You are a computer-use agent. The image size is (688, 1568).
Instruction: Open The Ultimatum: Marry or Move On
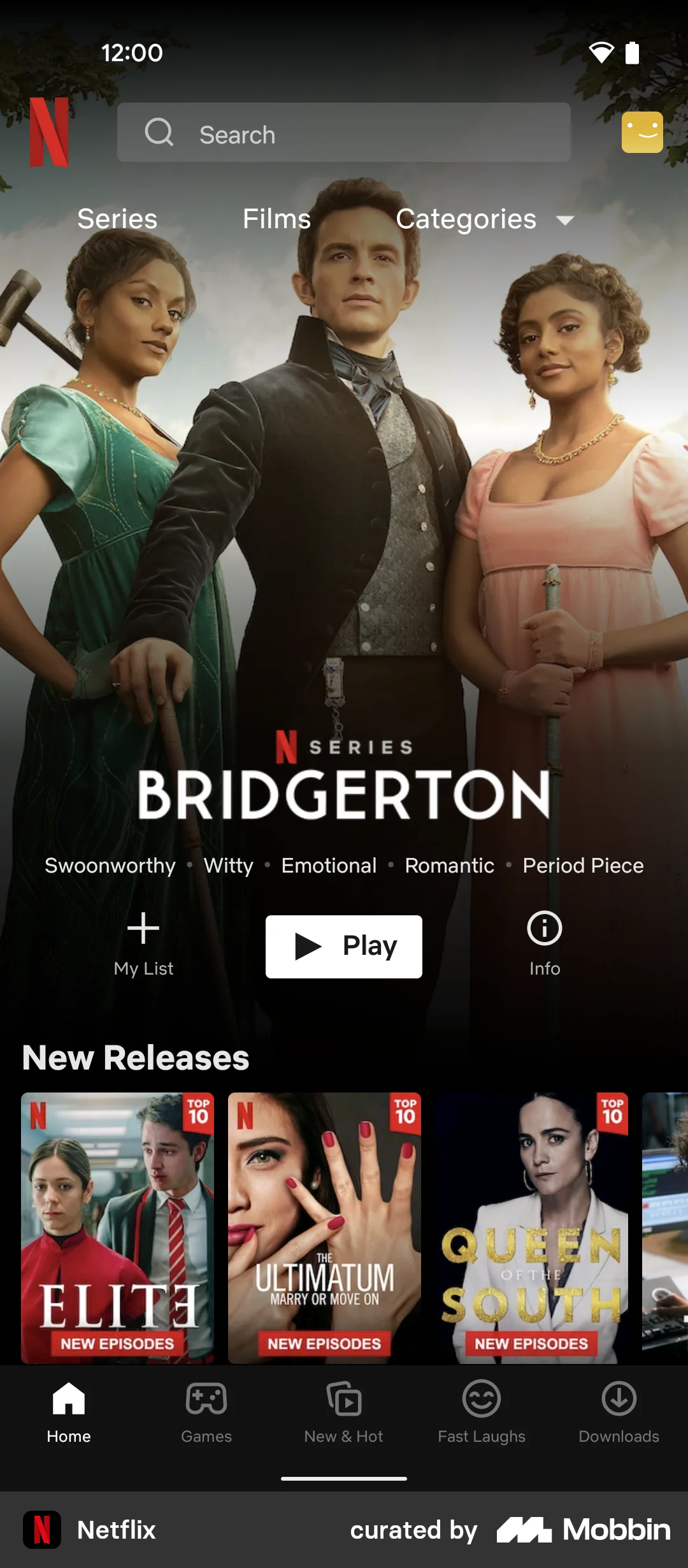click(x=324, y=1228)
